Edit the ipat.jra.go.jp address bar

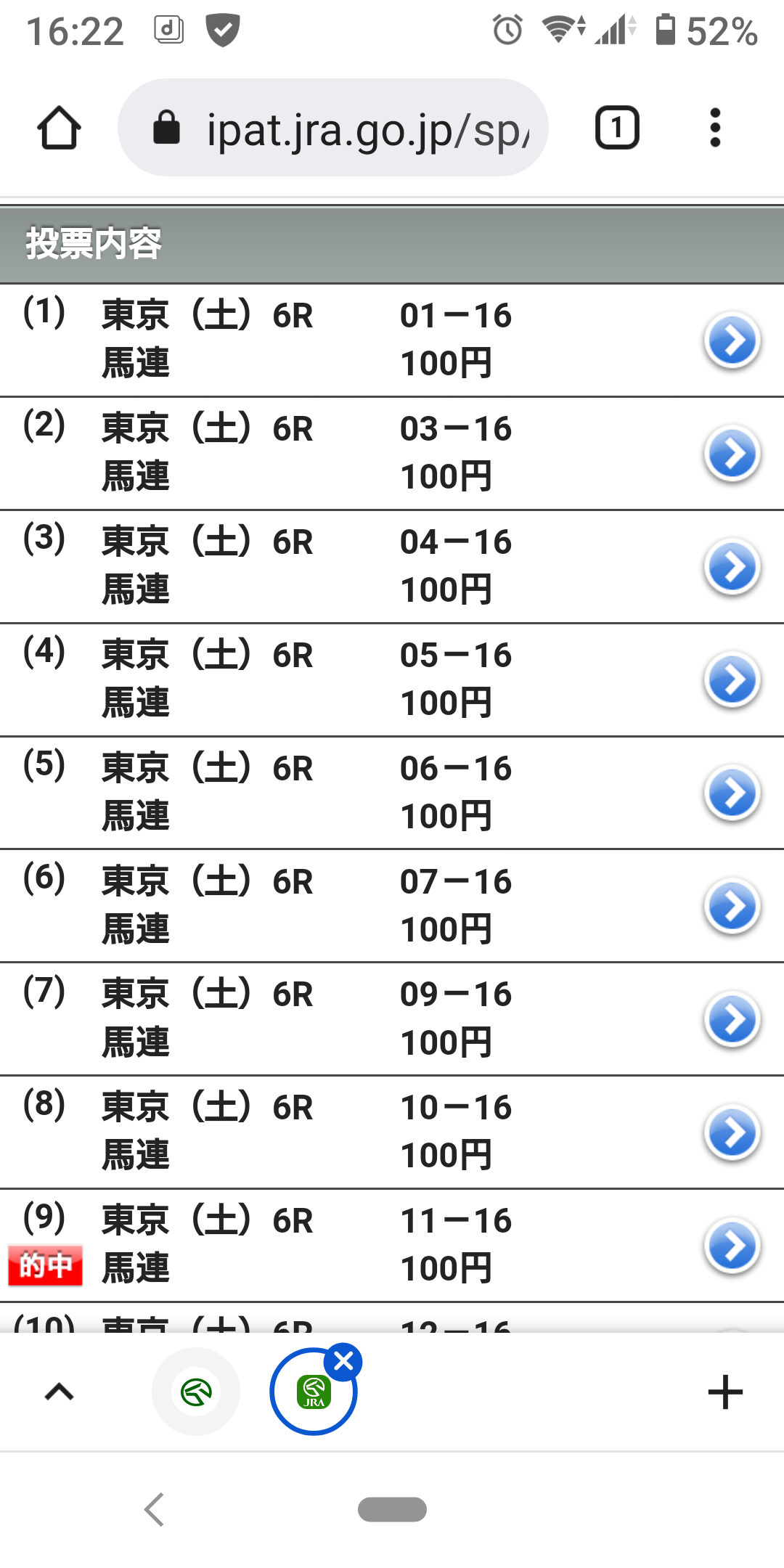348,128
